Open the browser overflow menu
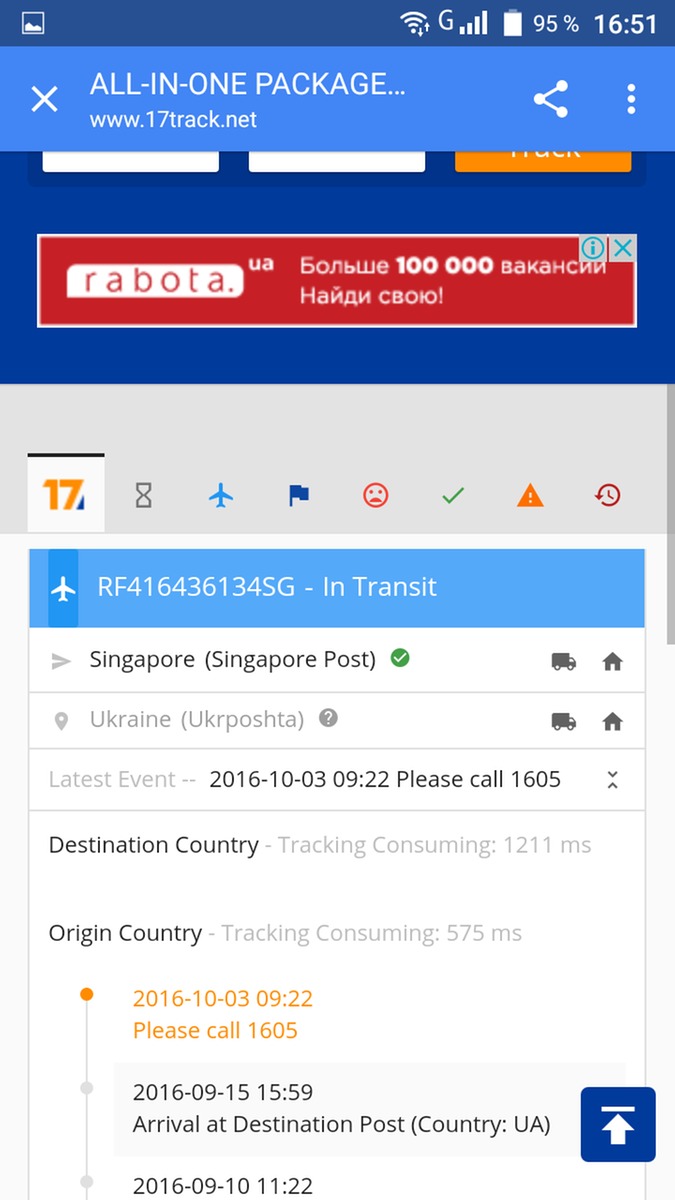The image size is (675, 1200). [631, 99]
